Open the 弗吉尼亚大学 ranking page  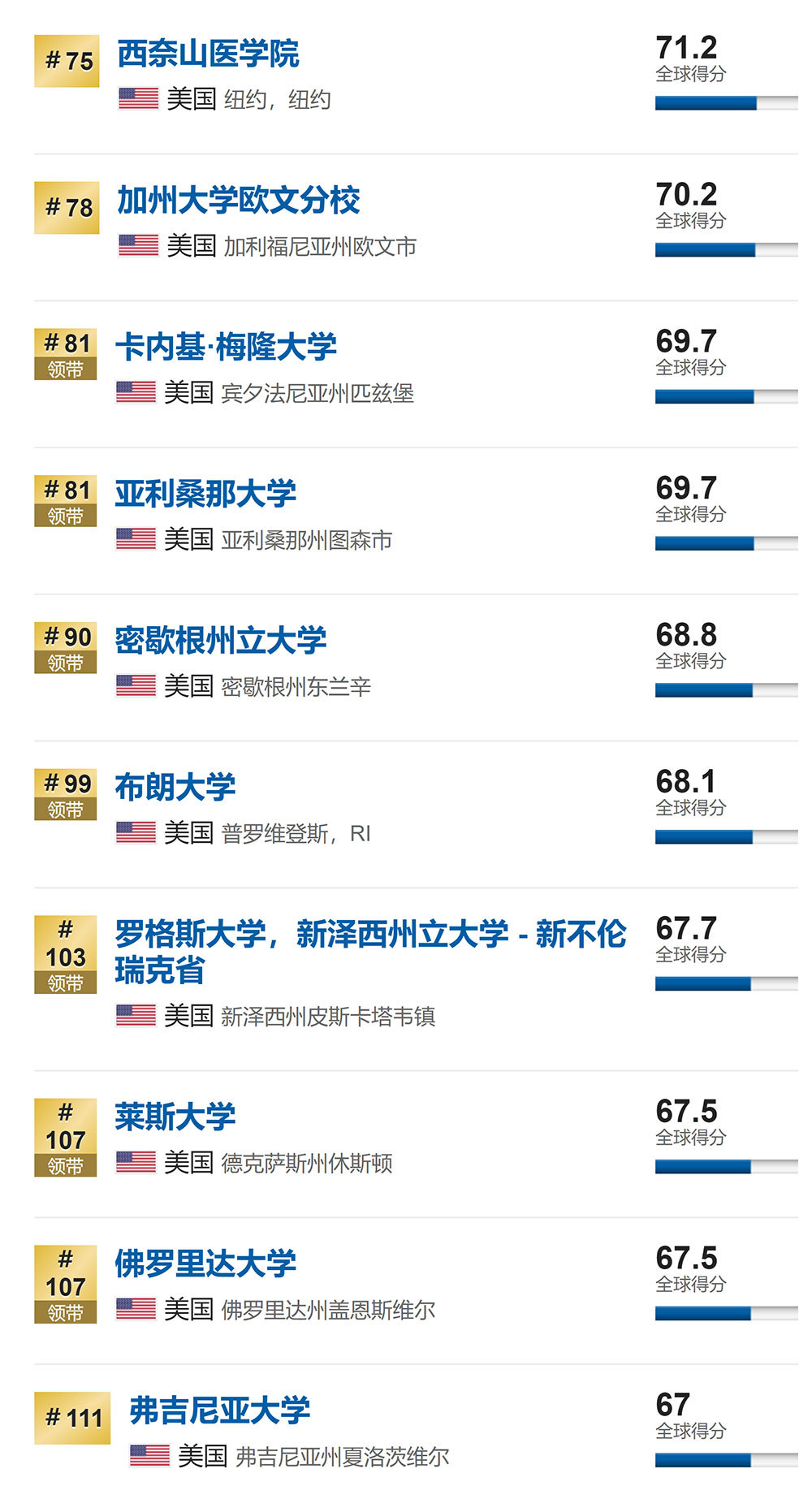click(220, 1411)
